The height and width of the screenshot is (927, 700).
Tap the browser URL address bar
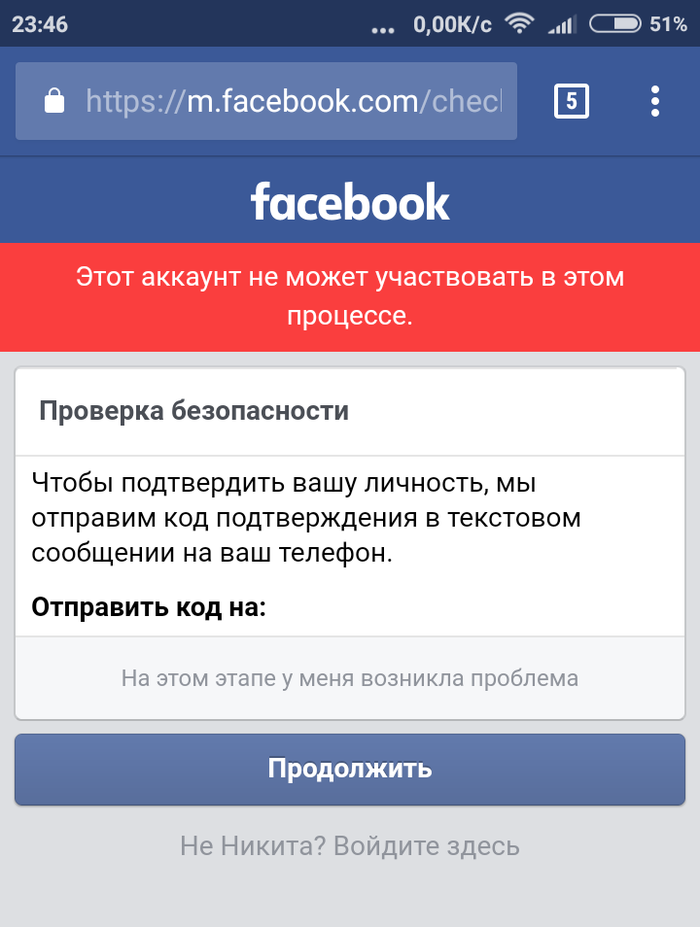point(266,101)
